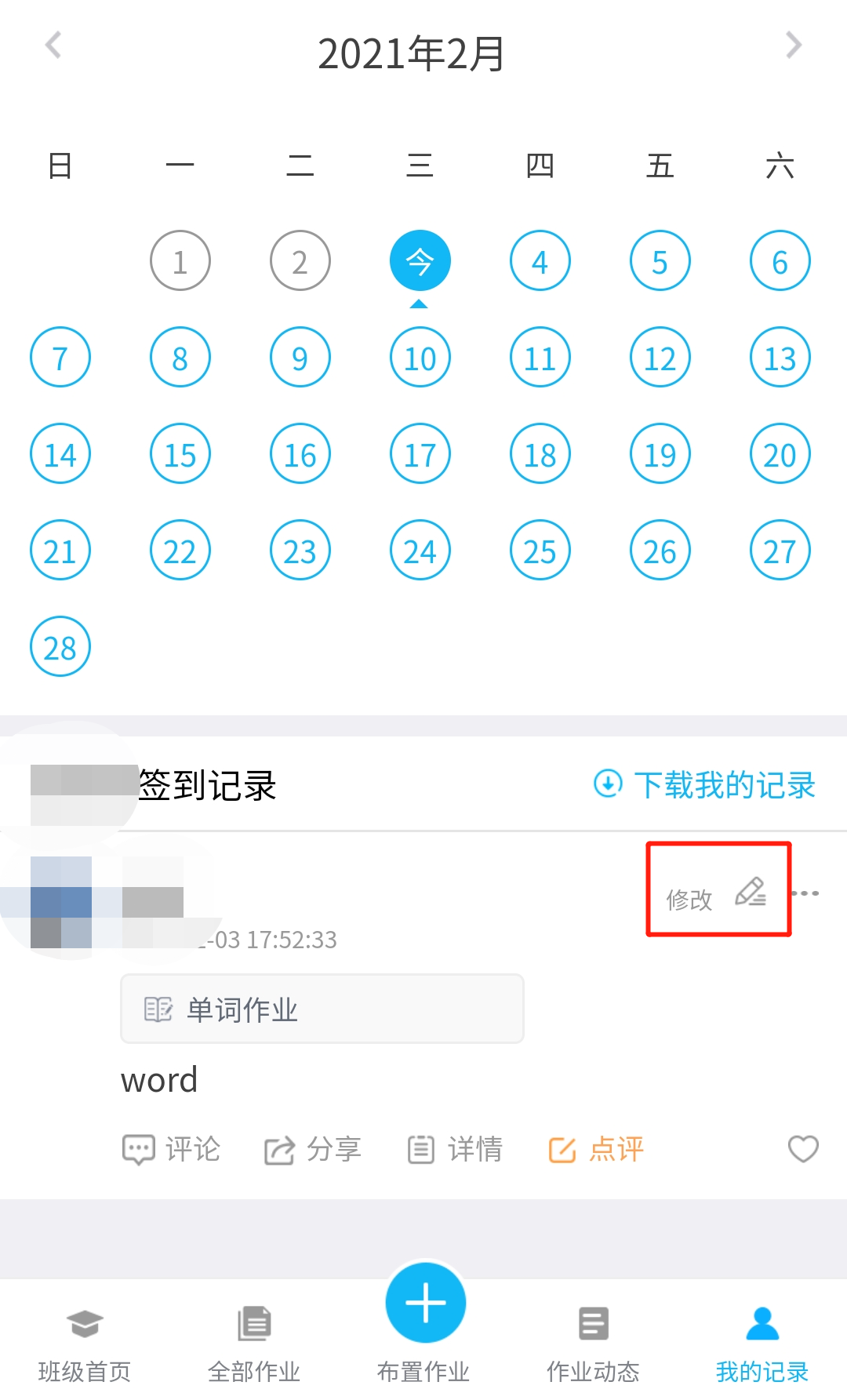Go to the previous month
847x1400 pixels.
pos(53,45)
